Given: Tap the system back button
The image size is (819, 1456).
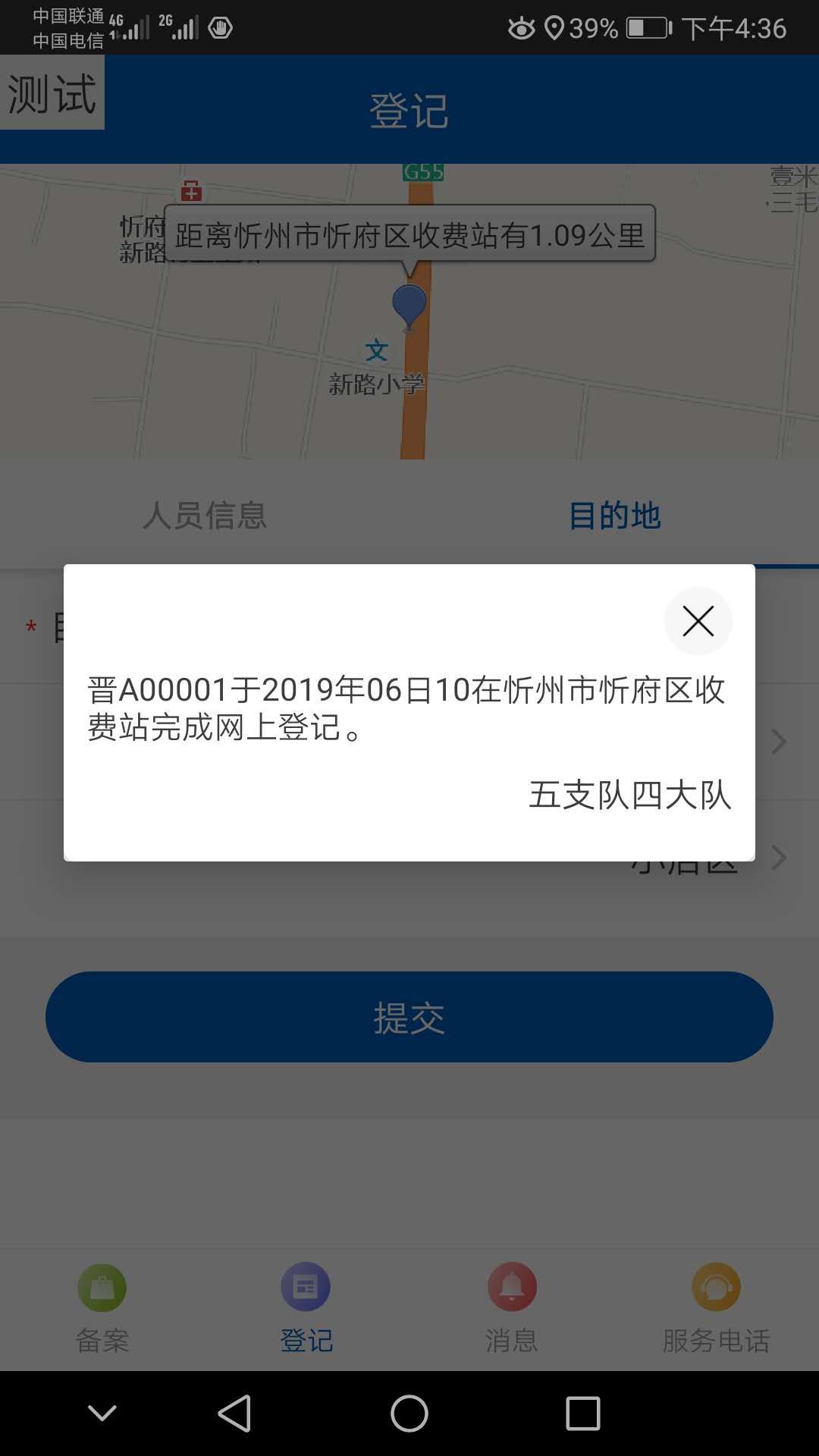Looking at the screenshot, I should pyautogui.click(x=234, y=1414).
